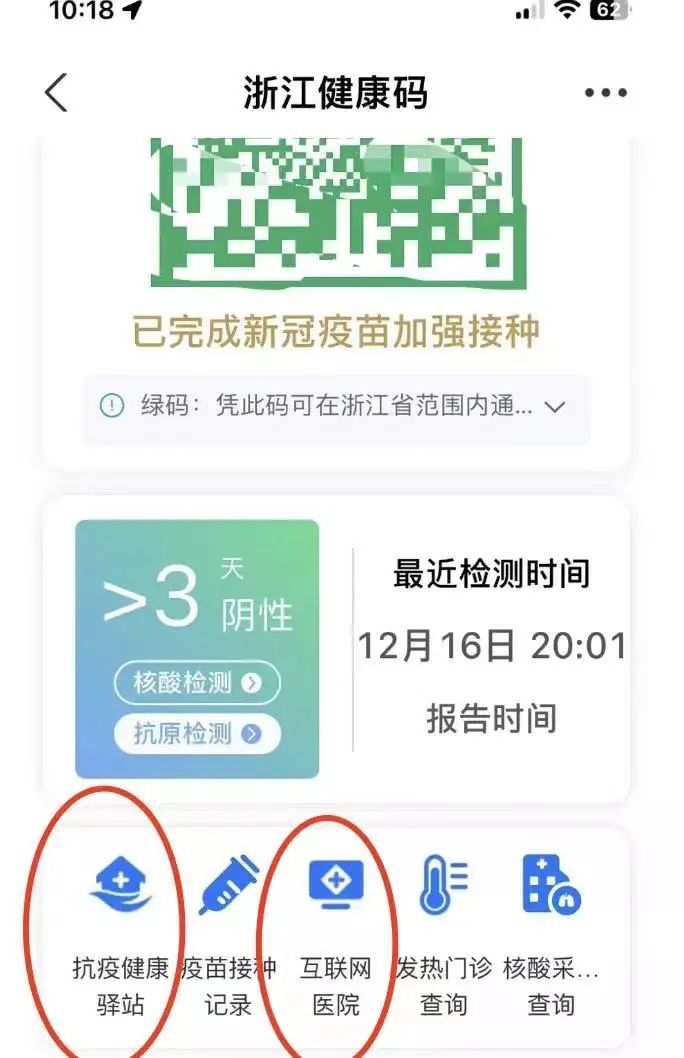Screen dimensions: 684x1058
Task: Open 互联网医院 service
Action: pyautogui.click(x=336, y=930)
